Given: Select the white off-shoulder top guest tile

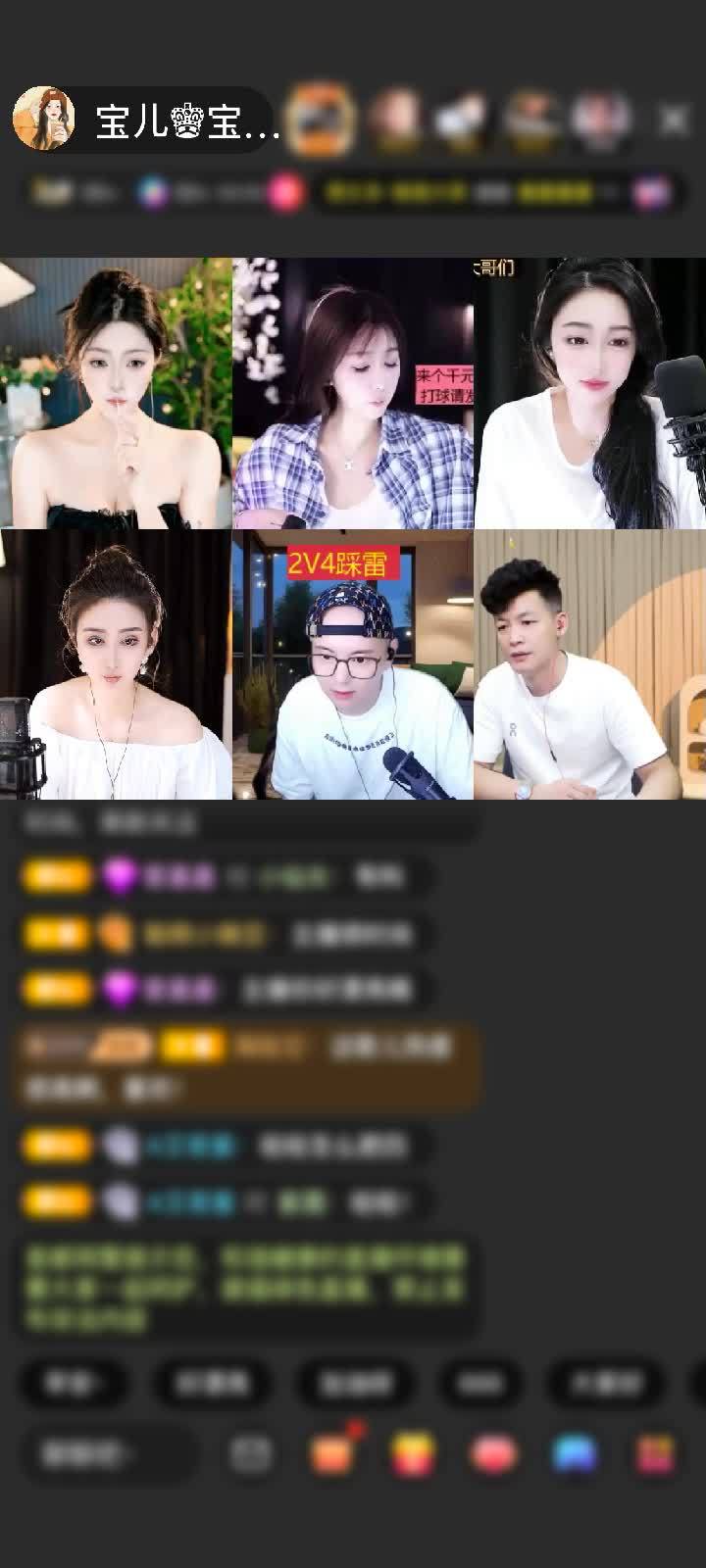Looking at the screenshot, I should (116, 664).
